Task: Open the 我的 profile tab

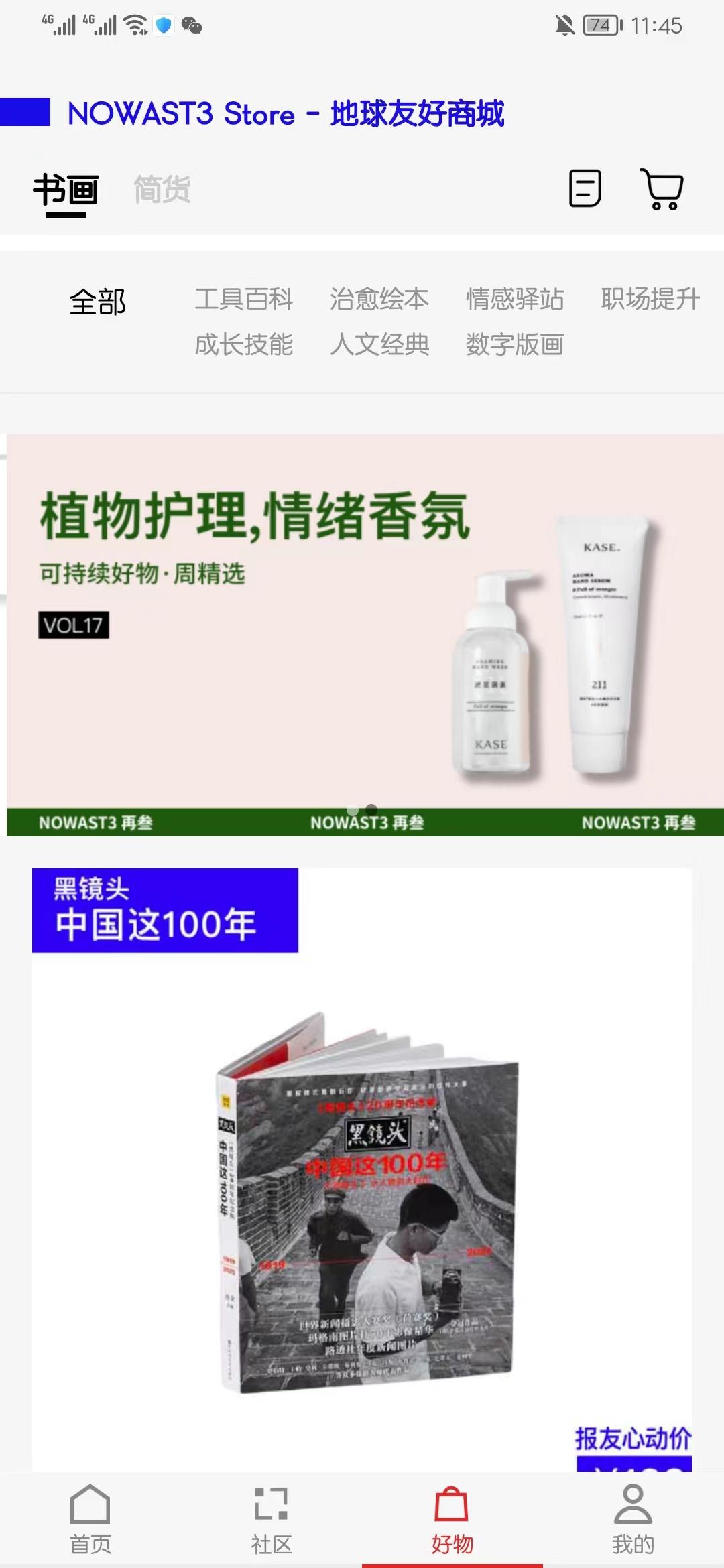Action: pyautogui.click(x=633, y=1520)
